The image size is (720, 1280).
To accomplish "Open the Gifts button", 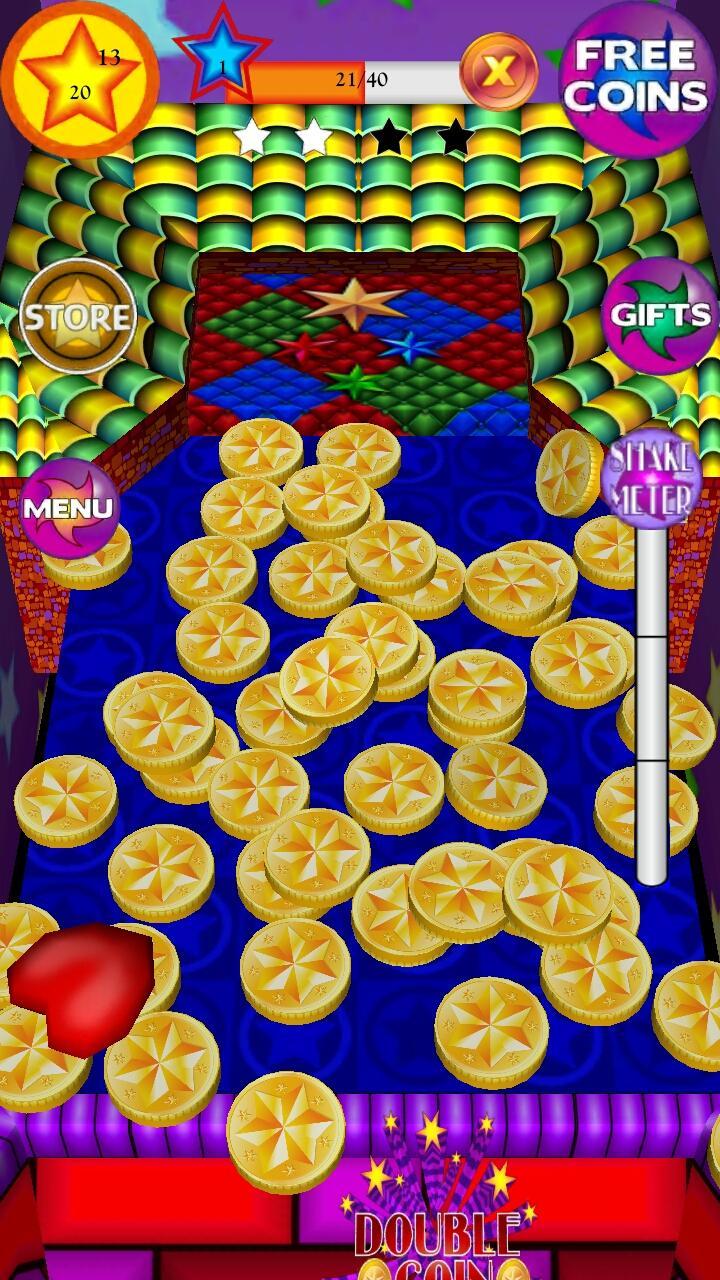I will point(660,315).
